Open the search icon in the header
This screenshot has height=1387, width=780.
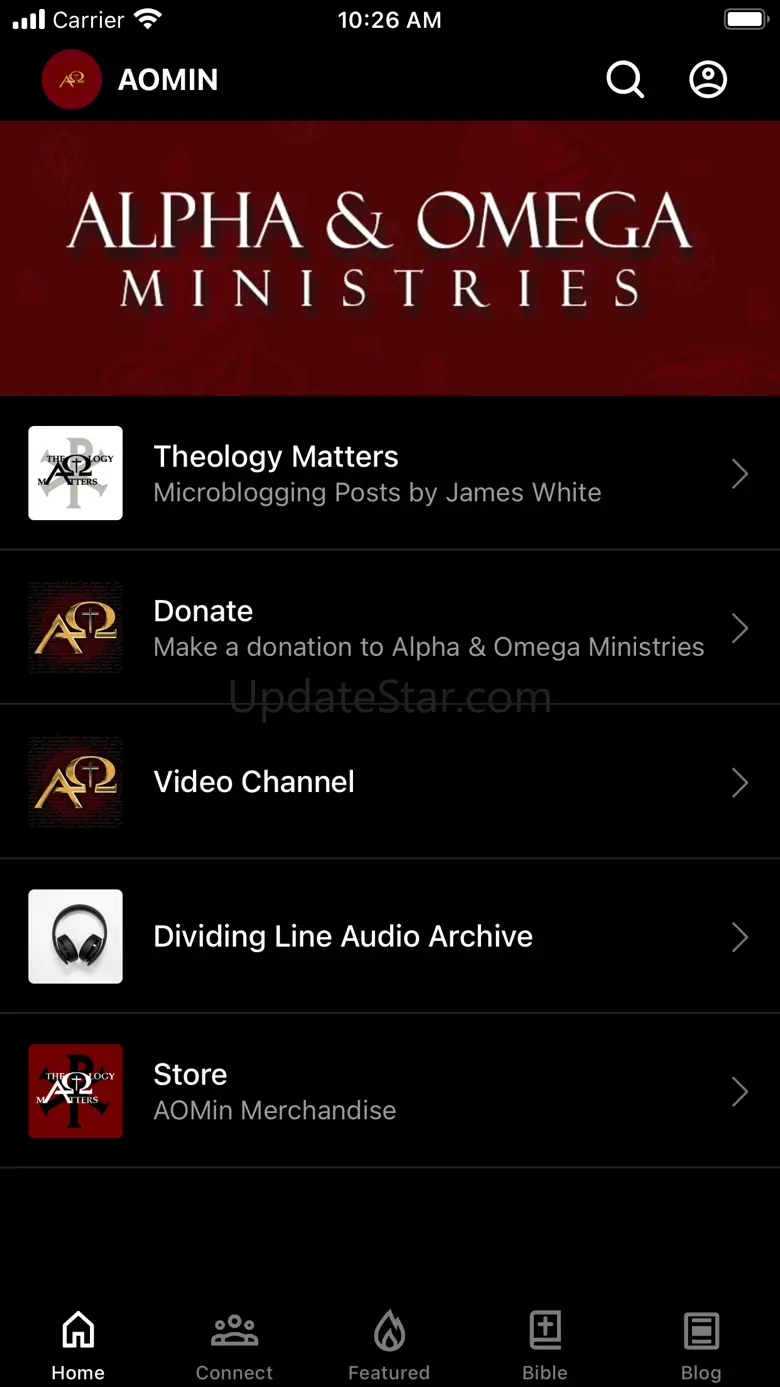tap(625, 80)
